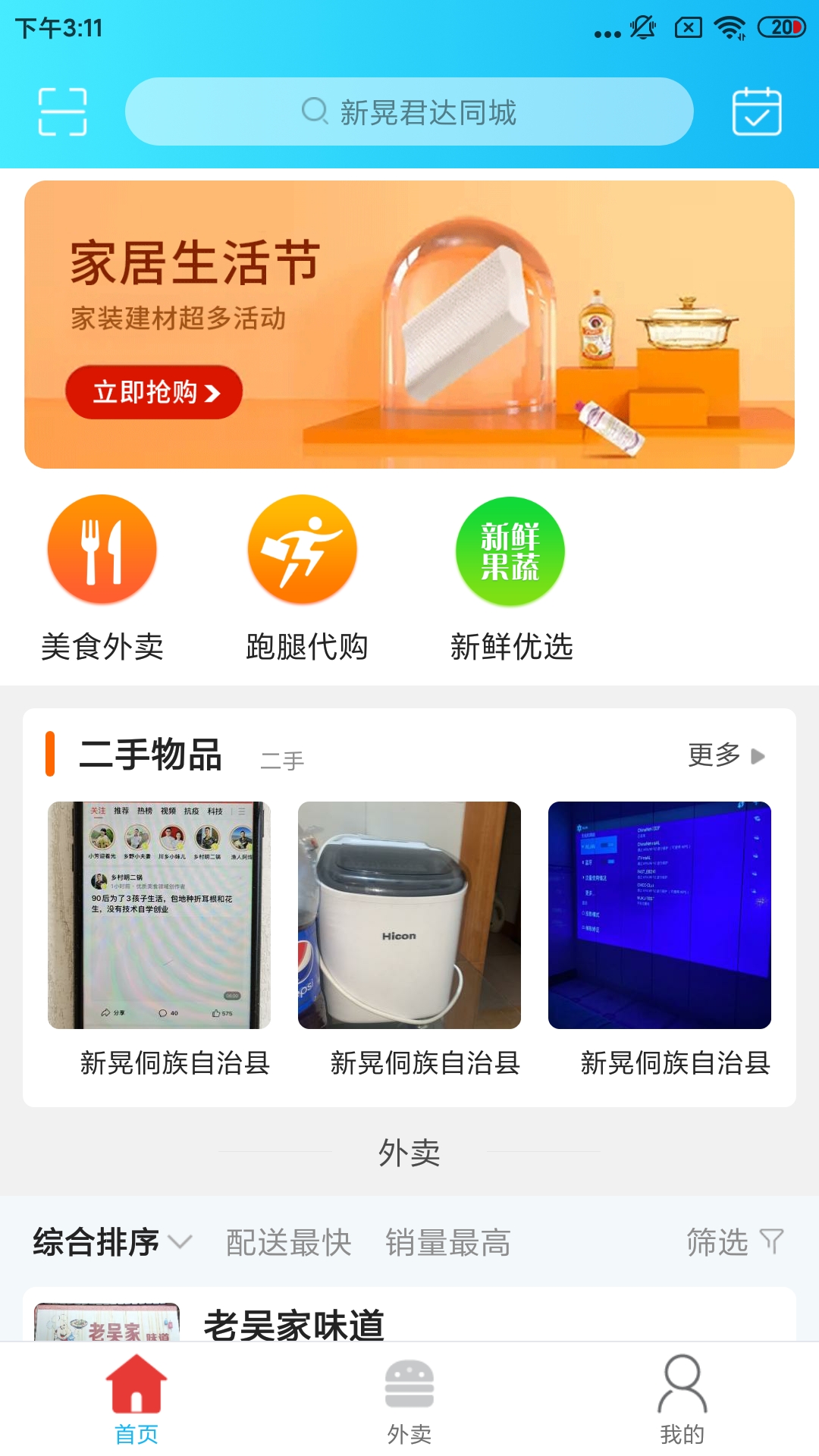The image size is (819, 1456).
Task: Tap the 立即抢购 buy now button
Action: pos(153,391)
